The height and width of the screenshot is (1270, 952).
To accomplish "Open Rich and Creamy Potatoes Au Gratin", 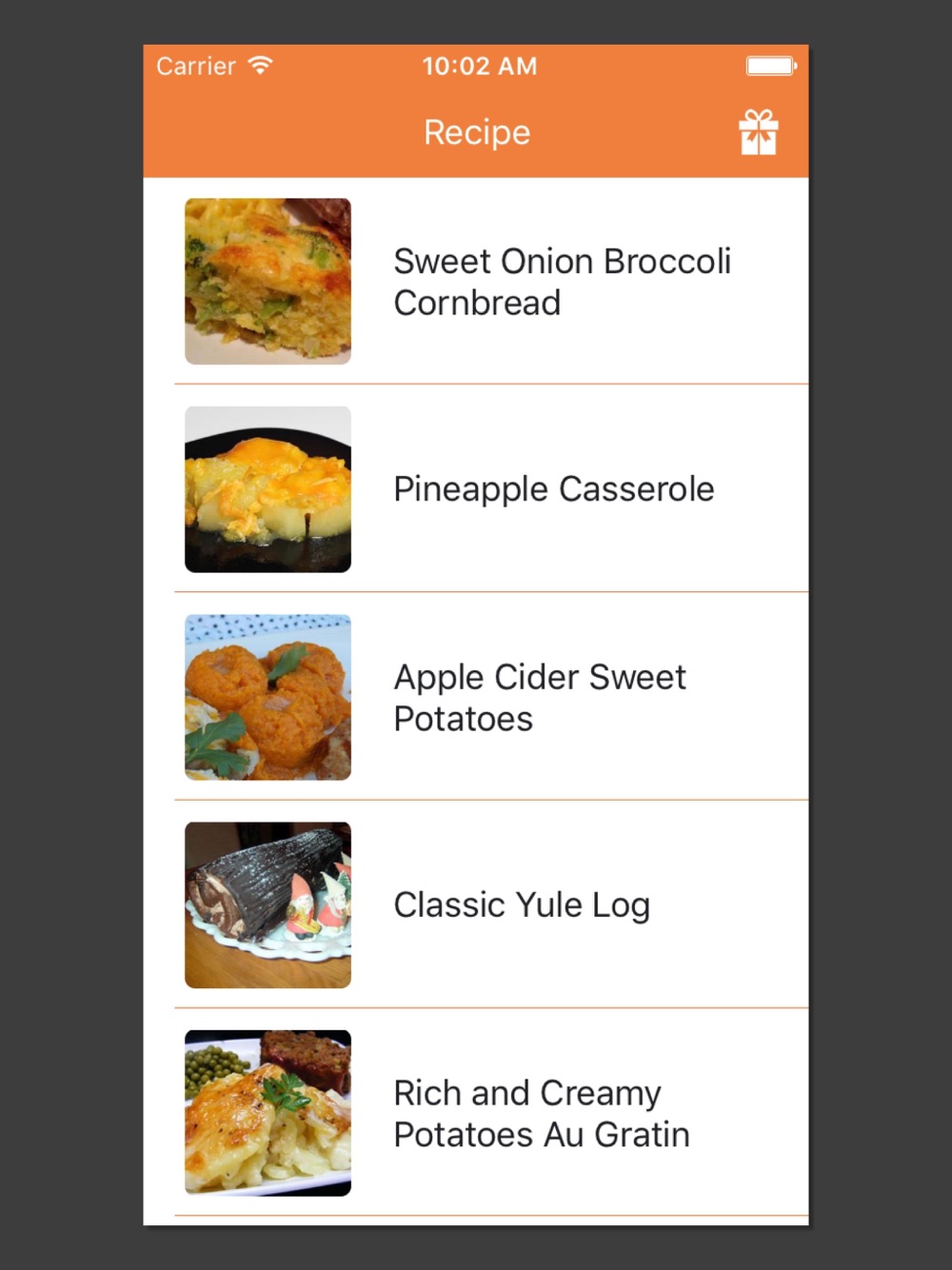I will pyautogui.click(x=476, y=1113).
